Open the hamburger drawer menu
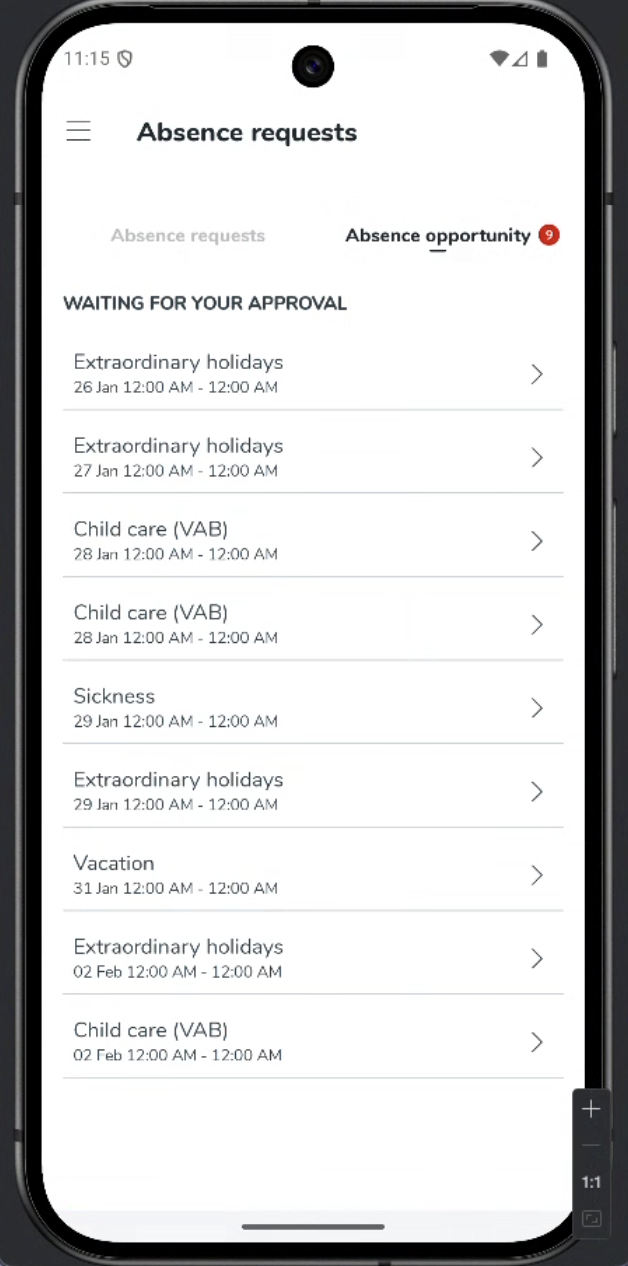The image size is (628, 1266). [x=78, y=131]
